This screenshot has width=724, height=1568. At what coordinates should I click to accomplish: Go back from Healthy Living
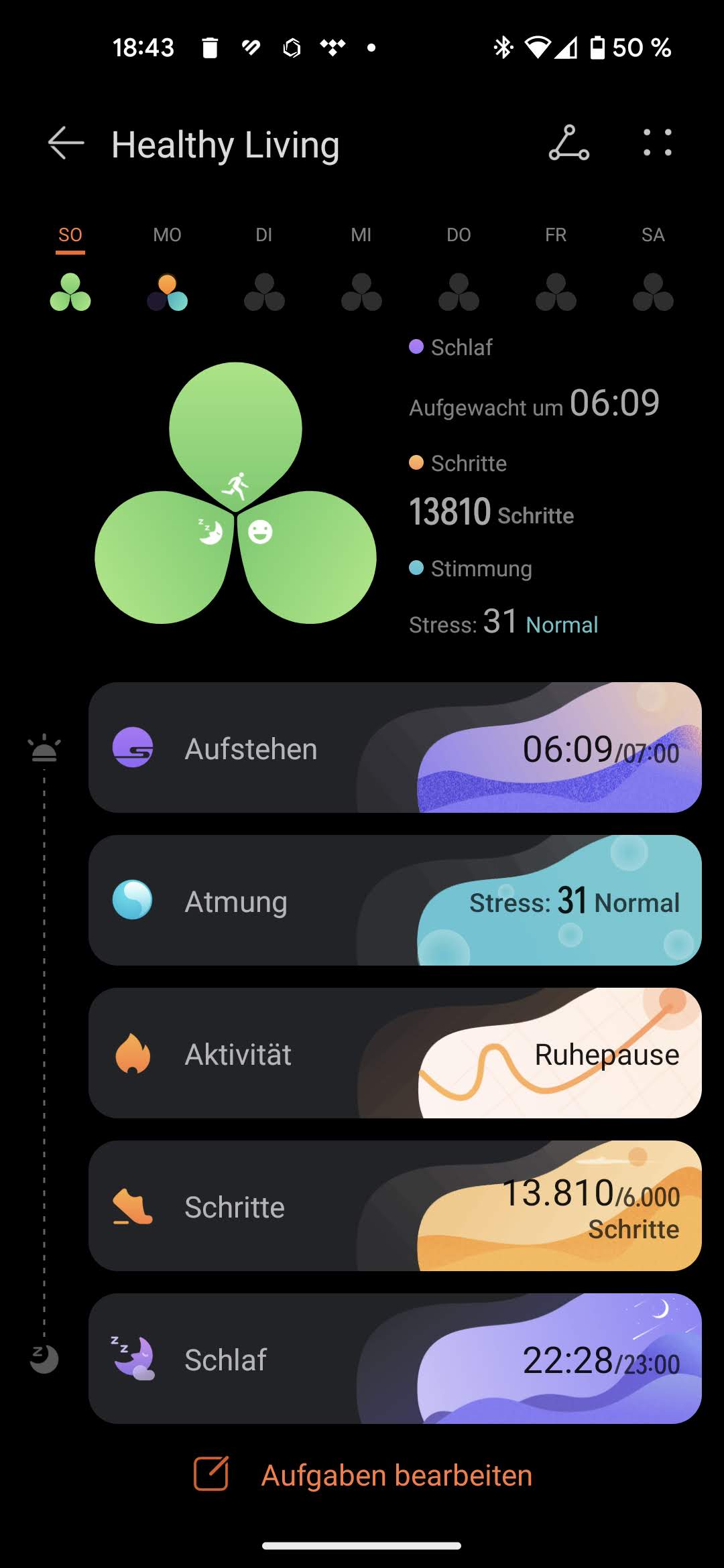pyautogui.click(x=66, y=143)
